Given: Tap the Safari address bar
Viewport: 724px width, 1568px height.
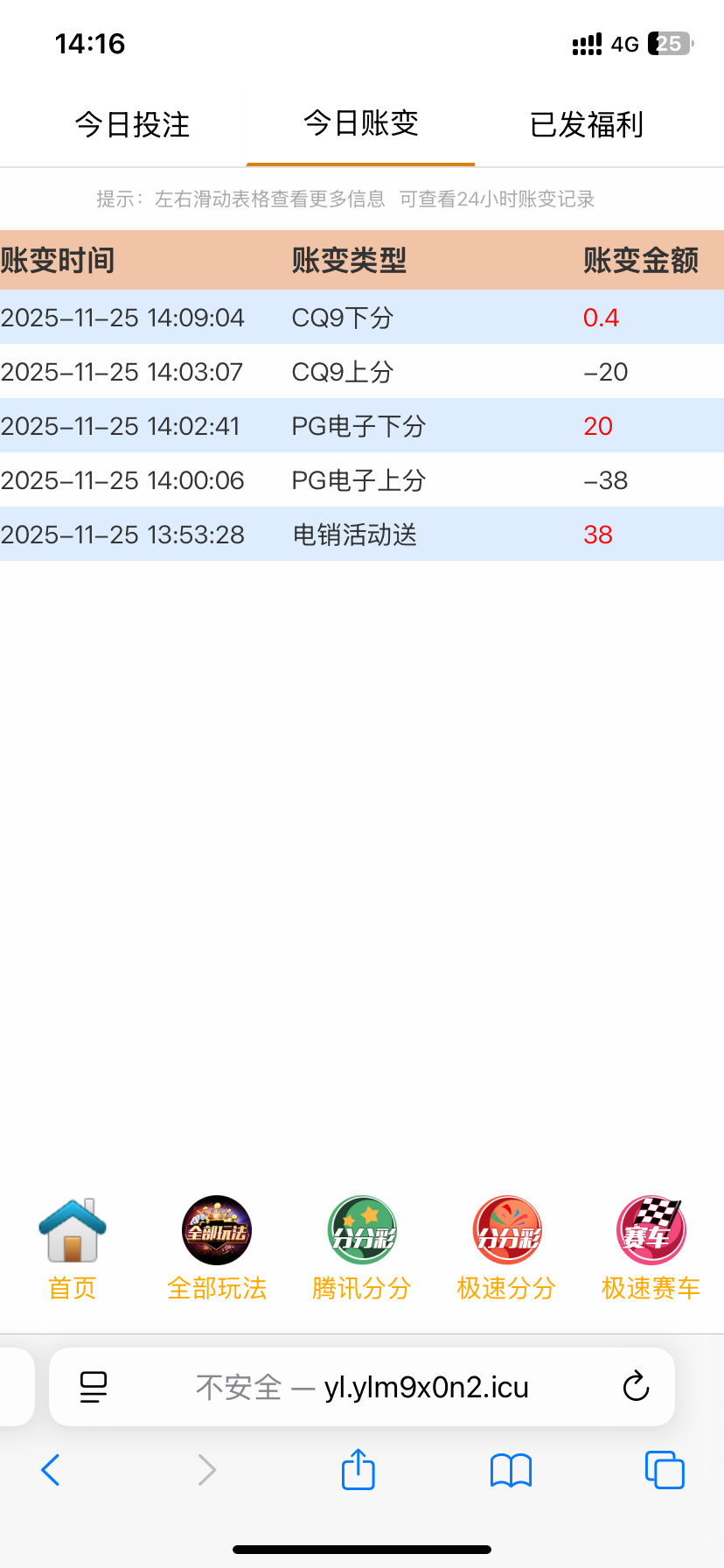Looking at the screenshot, I should [363, 1387].
